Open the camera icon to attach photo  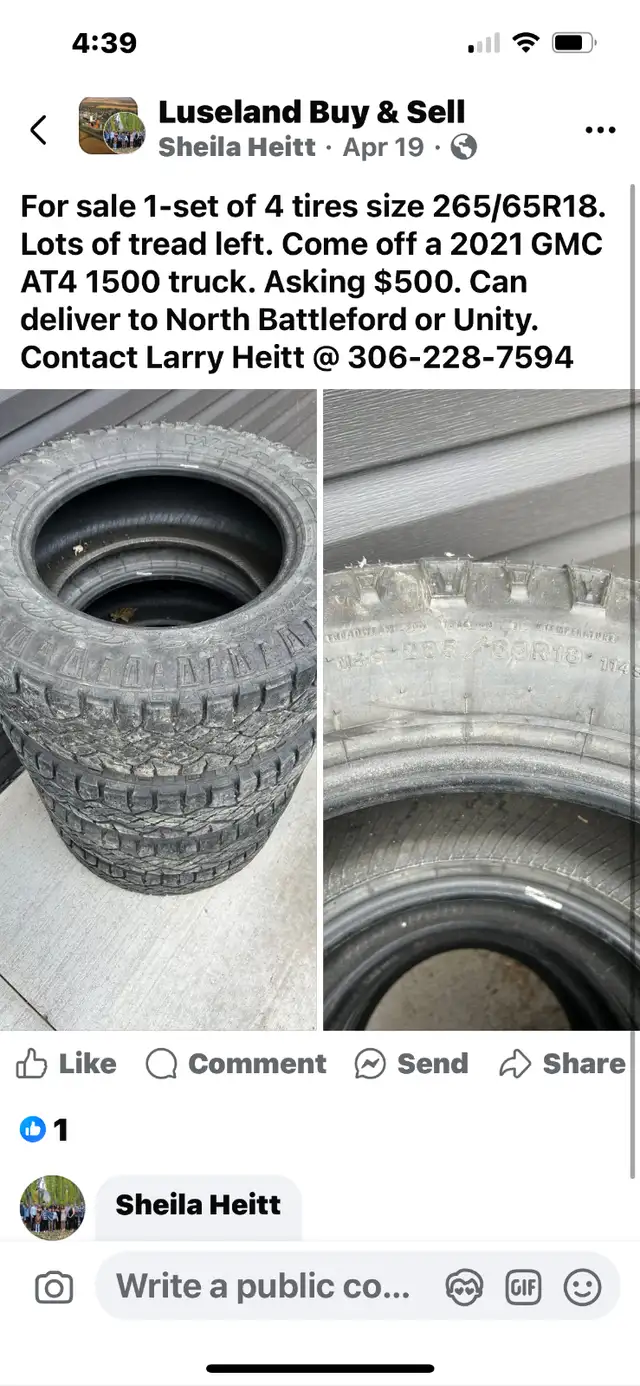[x=53, y=1288]
